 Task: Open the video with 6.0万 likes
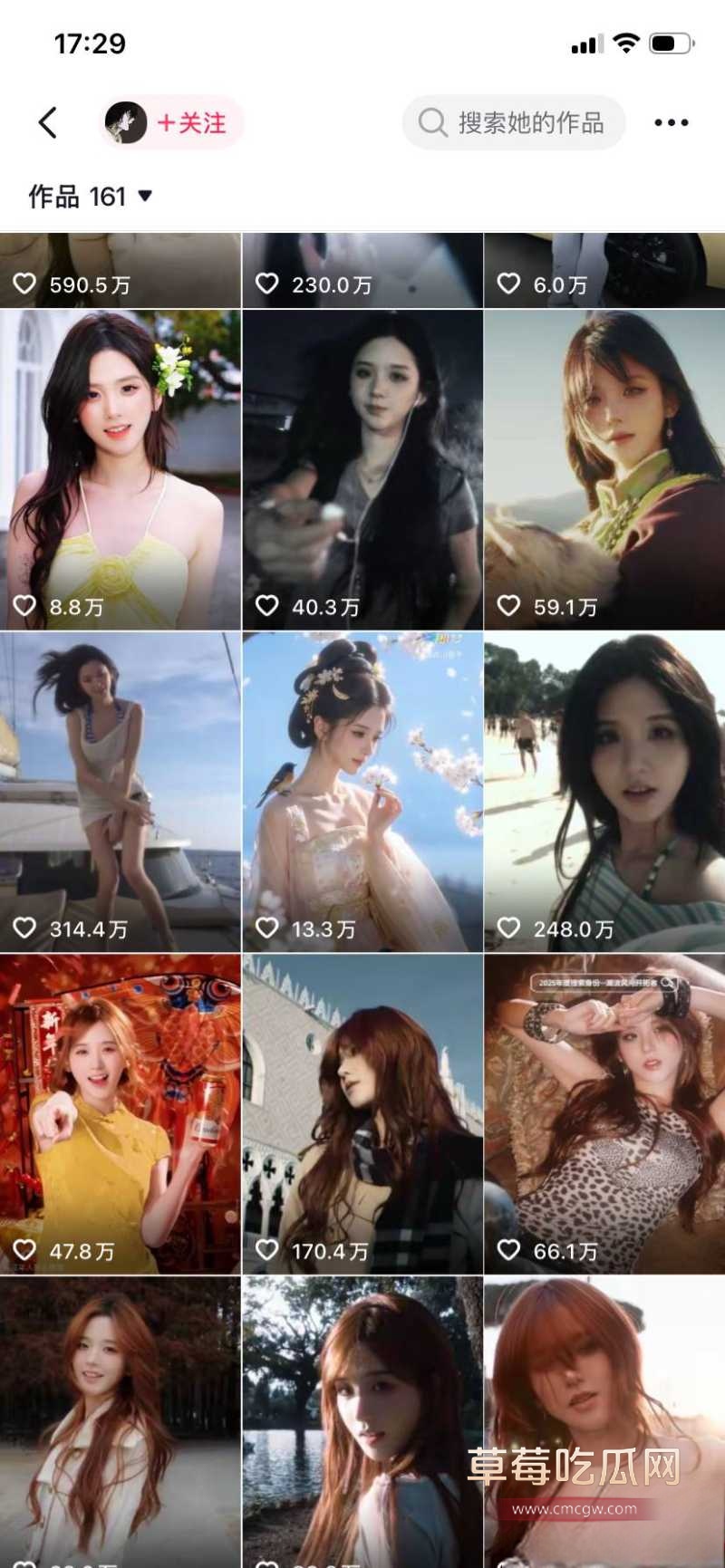click(604, 270)
